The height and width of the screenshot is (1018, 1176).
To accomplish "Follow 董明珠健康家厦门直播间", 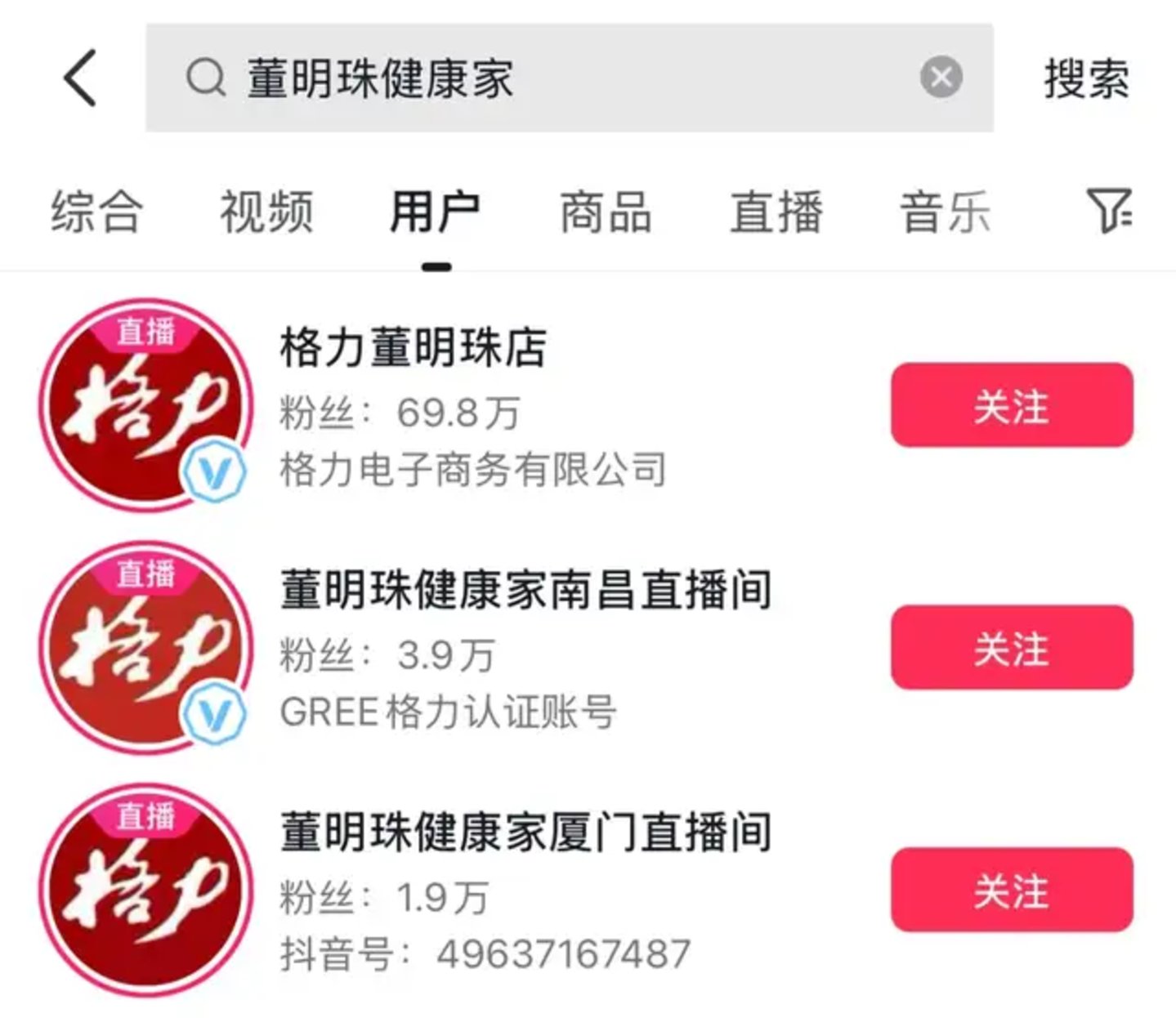I will click(x=1012, y=890).
